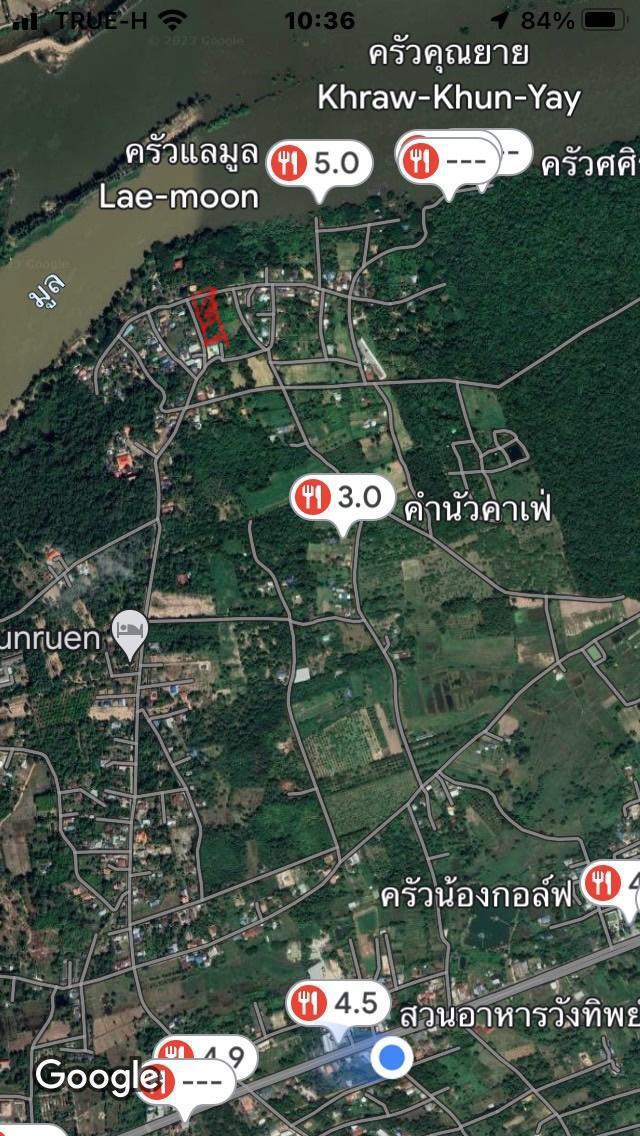Tap the hotel bed pin
Screen dimensions: 640x1136
pos(130,635)
